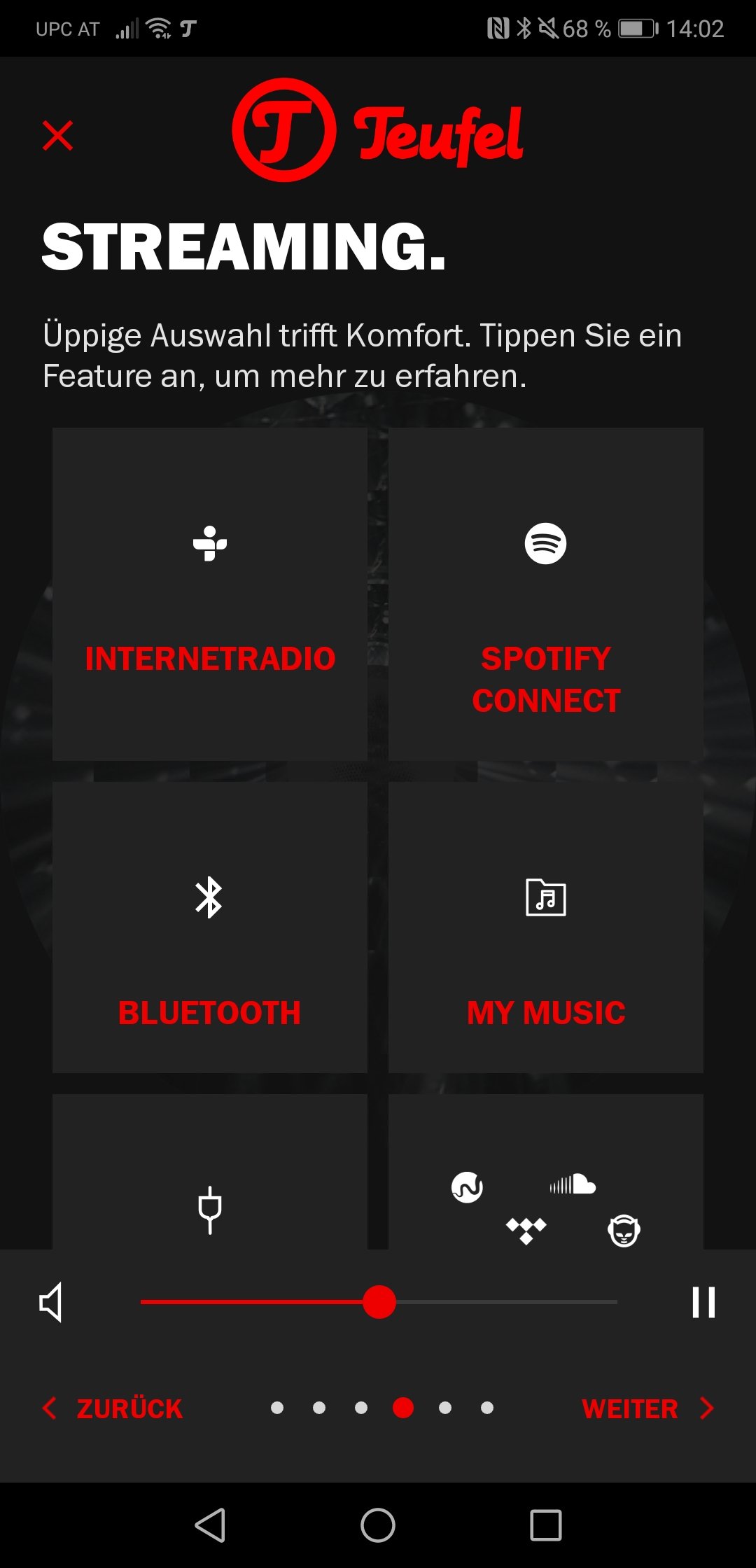Open recent apps from navigation bar

tap(546, 1525)
